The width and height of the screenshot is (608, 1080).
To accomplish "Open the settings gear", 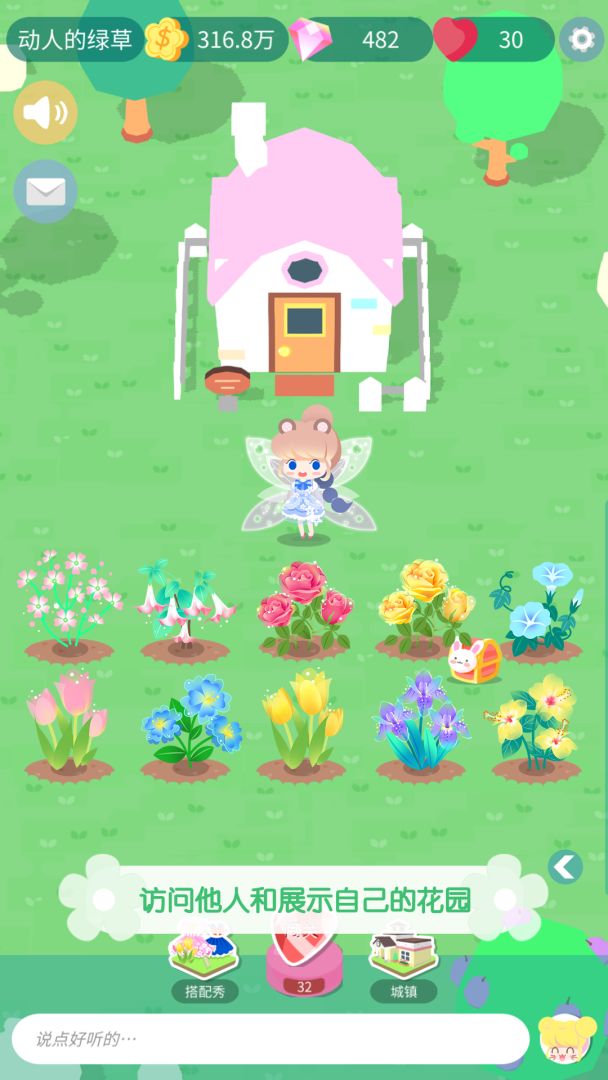I will click(581, 40).
